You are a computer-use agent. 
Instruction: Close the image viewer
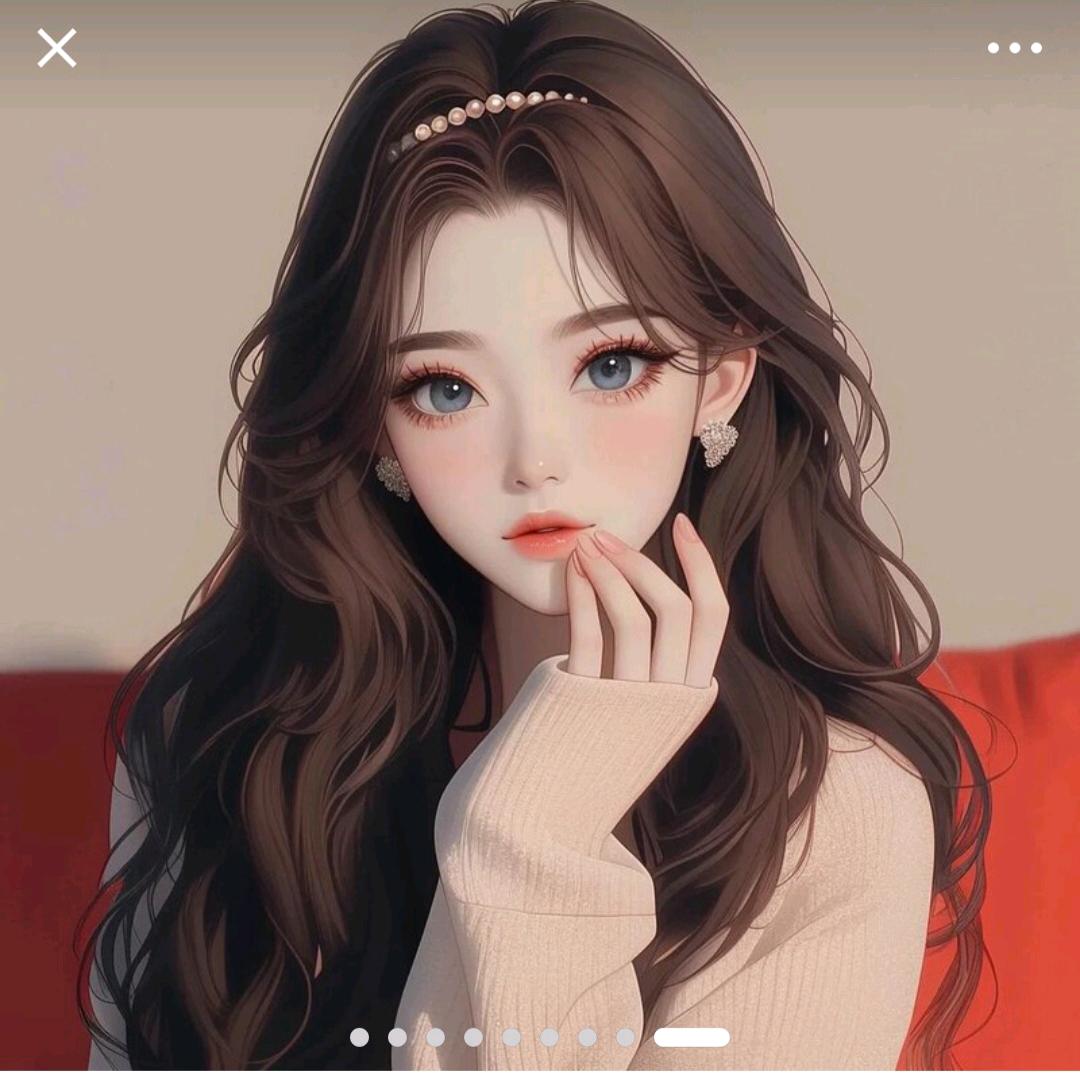57,48
